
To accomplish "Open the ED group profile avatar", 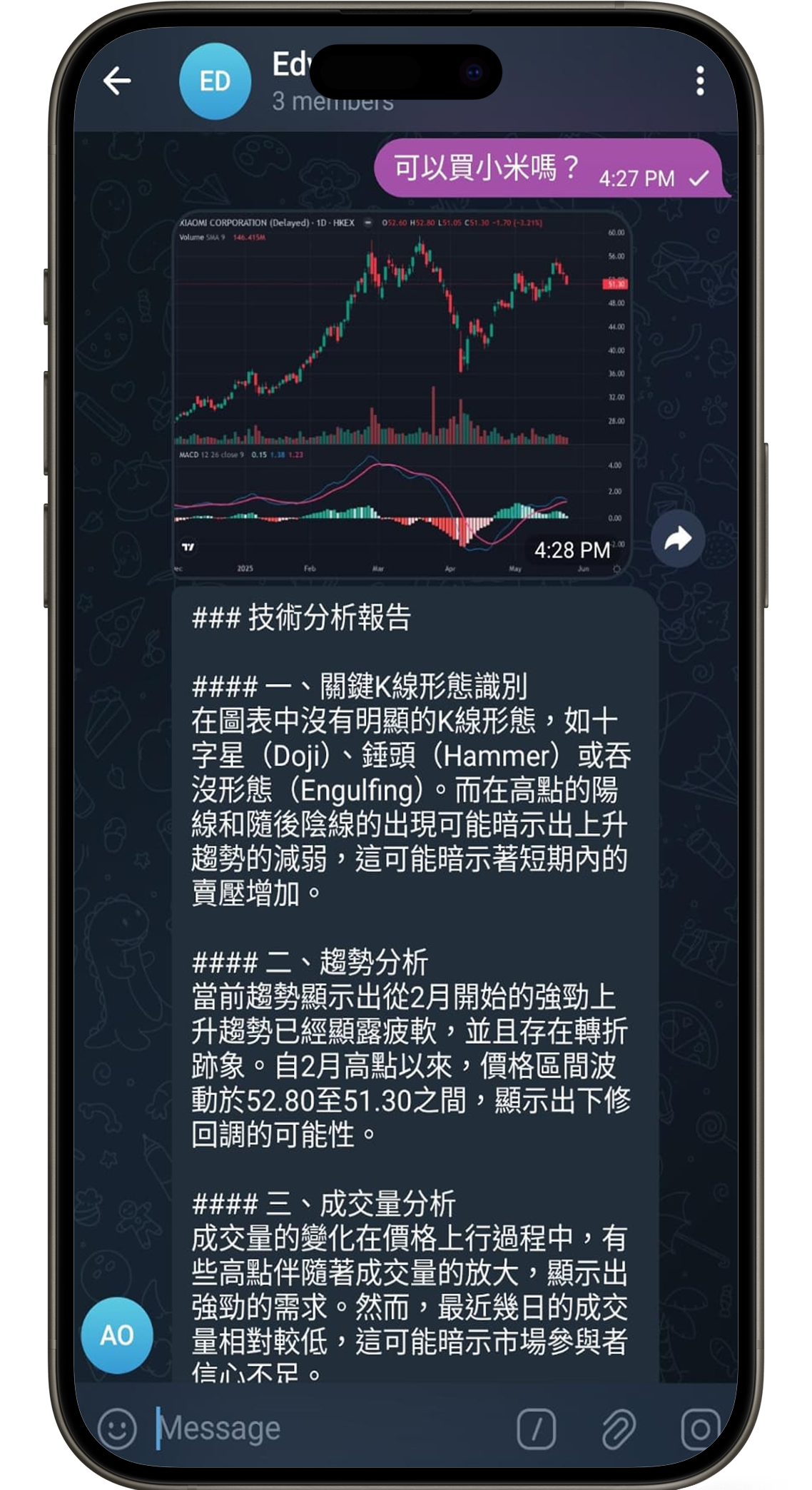I will (x=215, y=81).
